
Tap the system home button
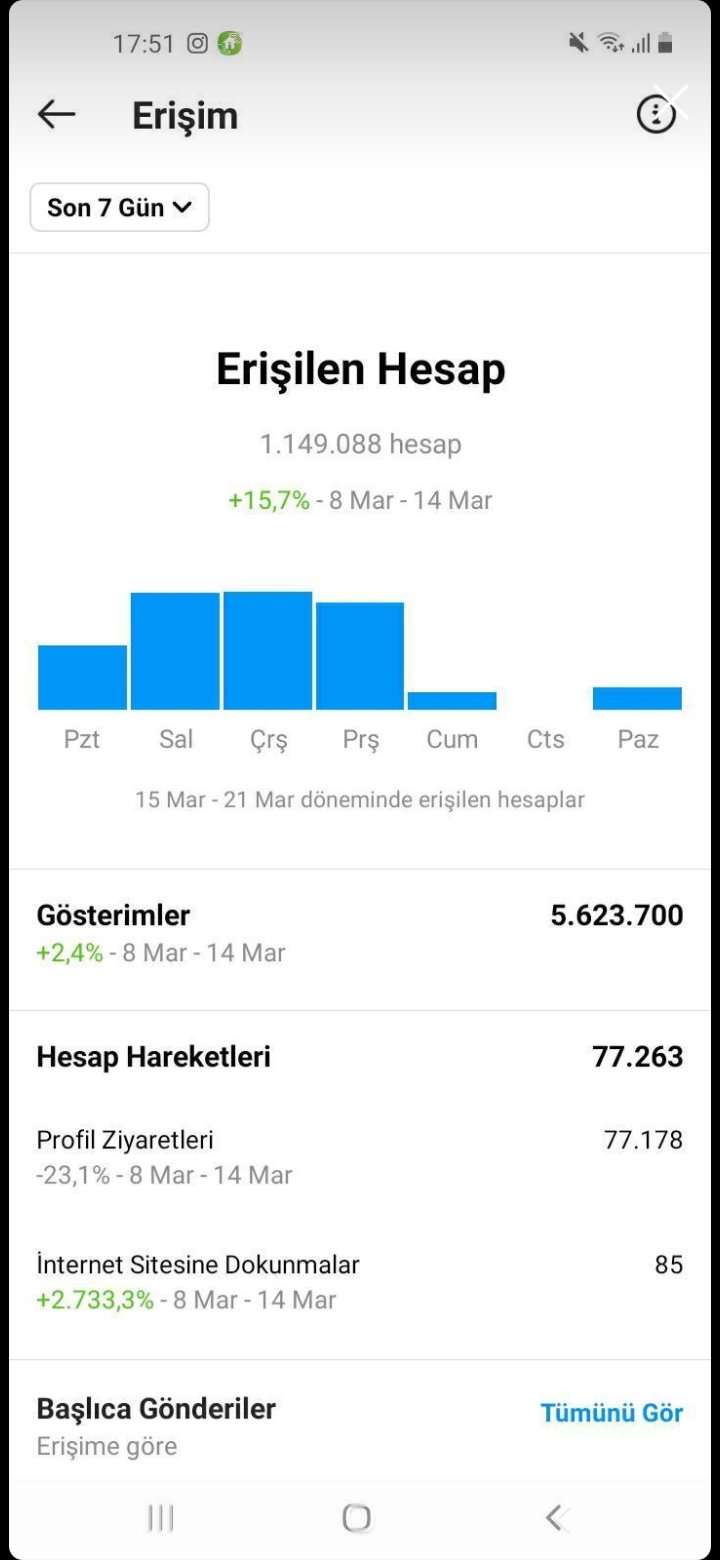tap(357, 1518)
